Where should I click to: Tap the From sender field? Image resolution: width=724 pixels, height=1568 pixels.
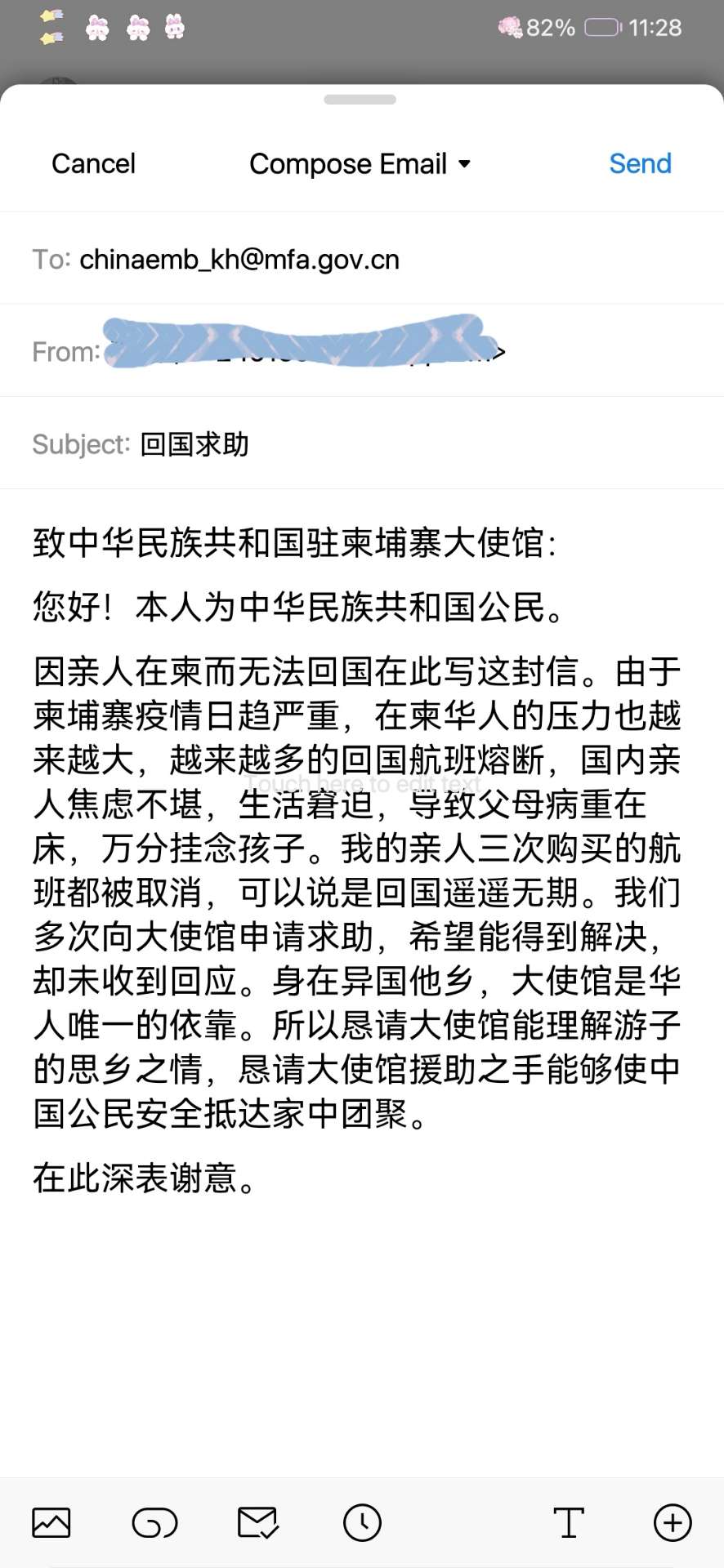[362, 351]
